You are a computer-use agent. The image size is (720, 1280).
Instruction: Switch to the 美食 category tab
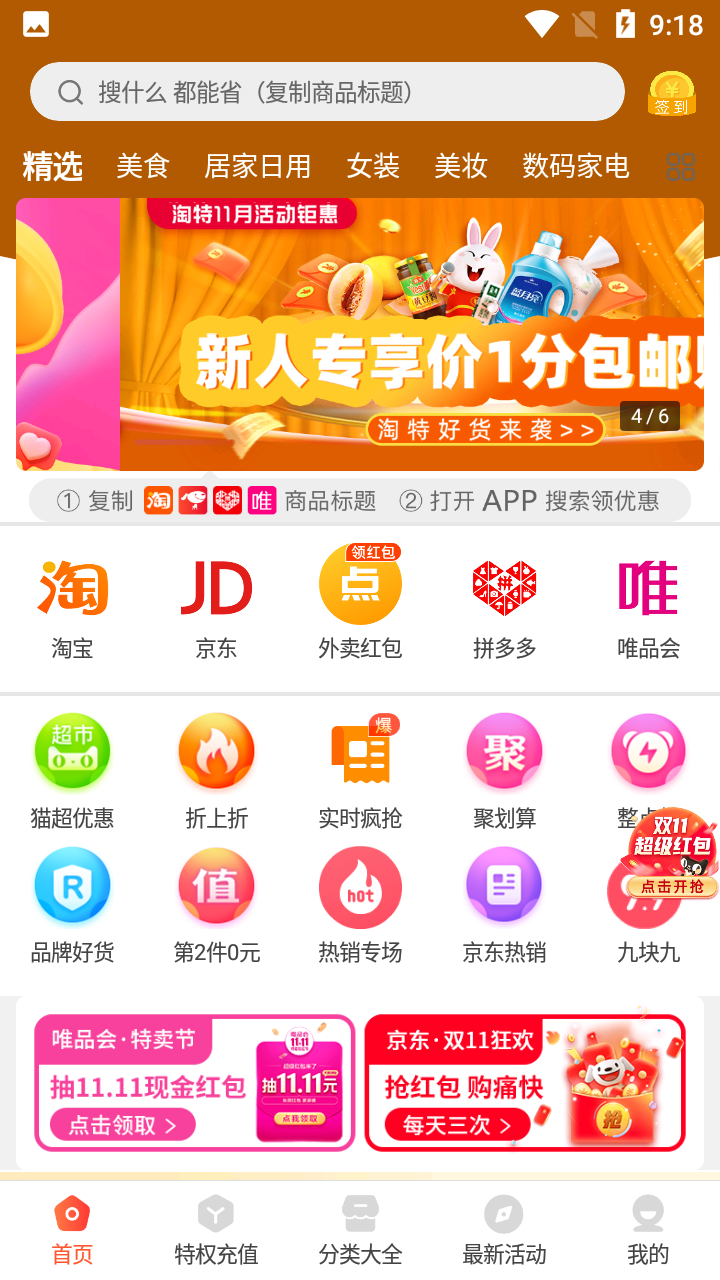tap(143, 166)
